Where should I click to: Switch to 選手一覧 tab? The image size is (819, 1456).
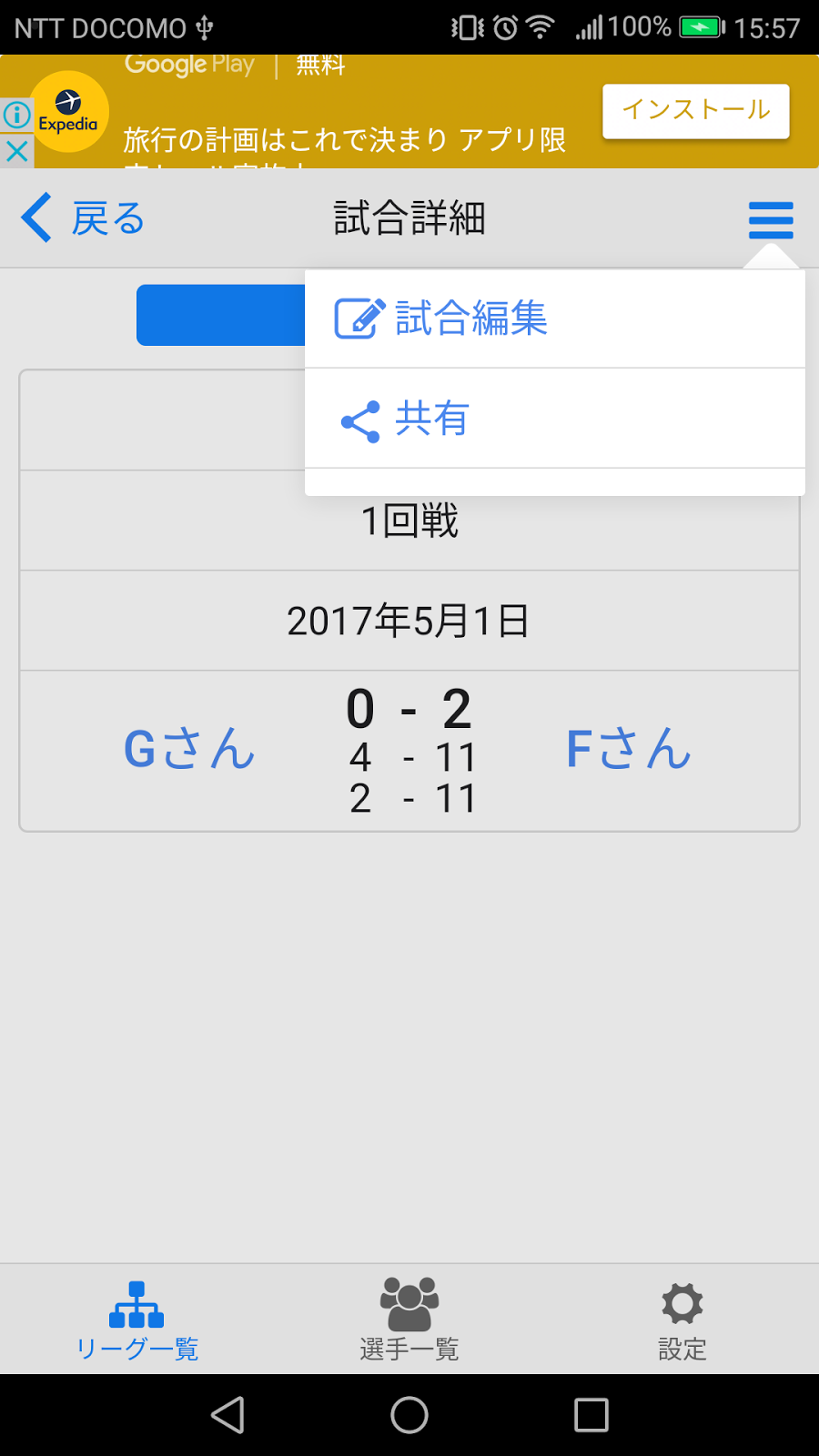(x=409, y=1320)
